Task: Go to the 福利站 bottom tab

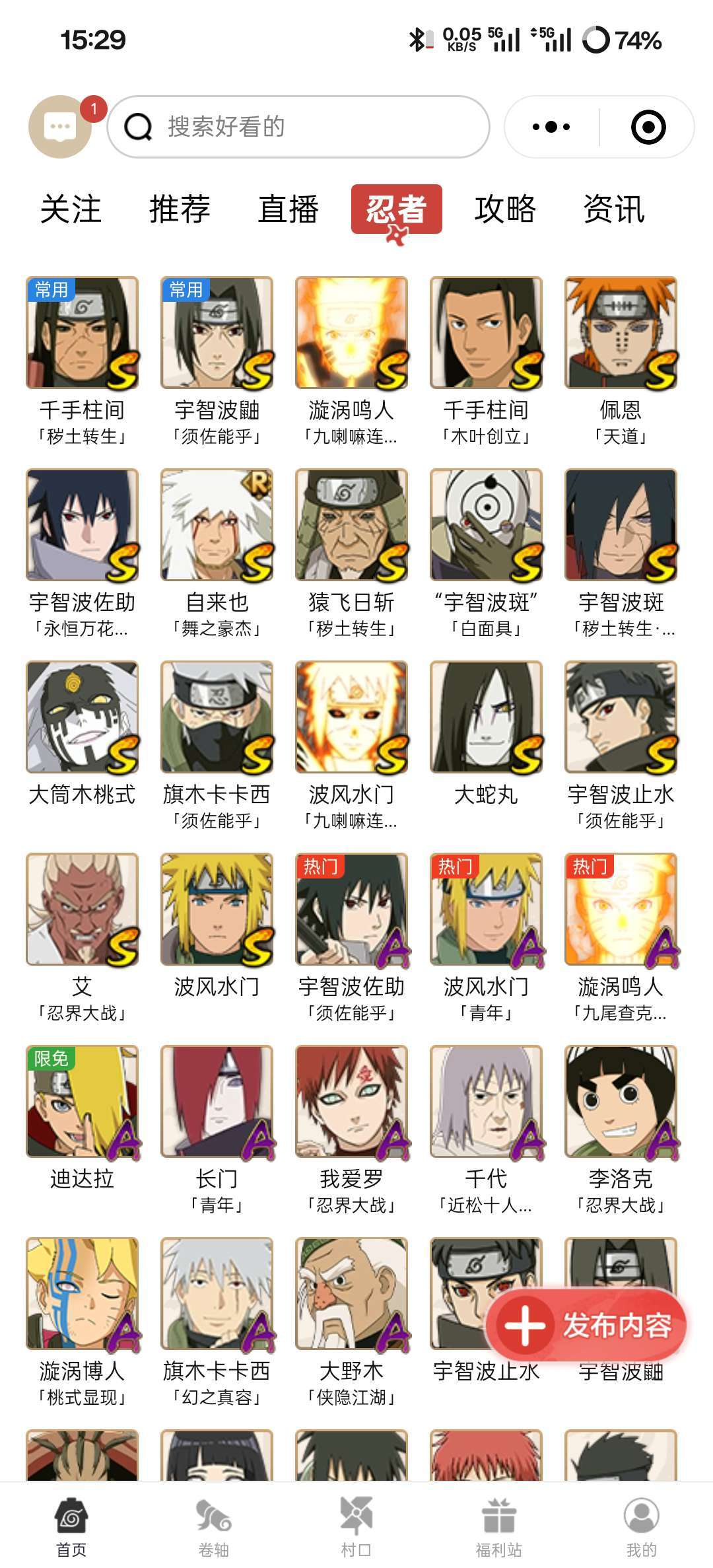Action: [498, 1524]
